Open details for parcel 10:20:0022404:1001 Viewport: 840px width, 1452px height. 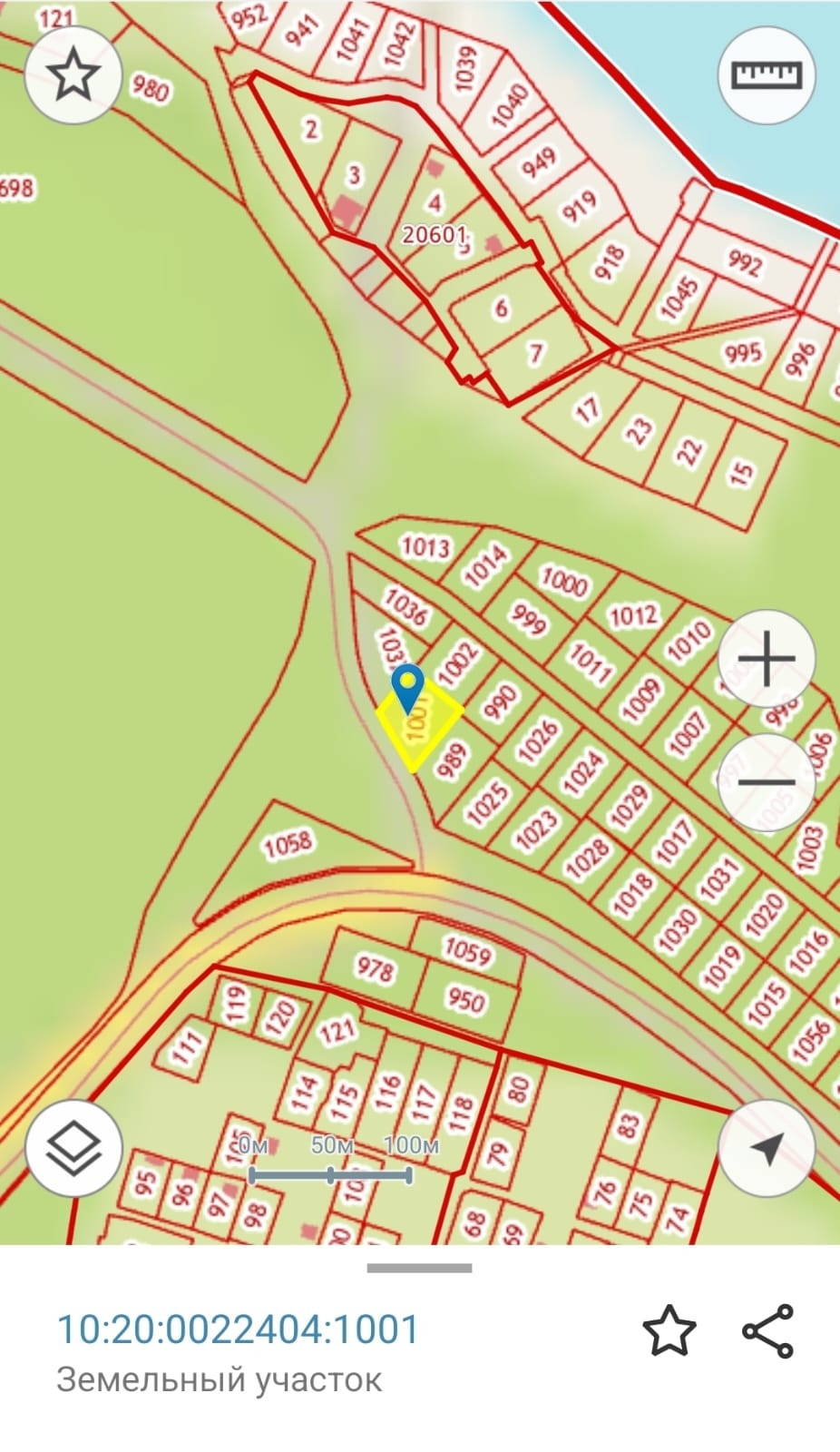click(238, 1329)
